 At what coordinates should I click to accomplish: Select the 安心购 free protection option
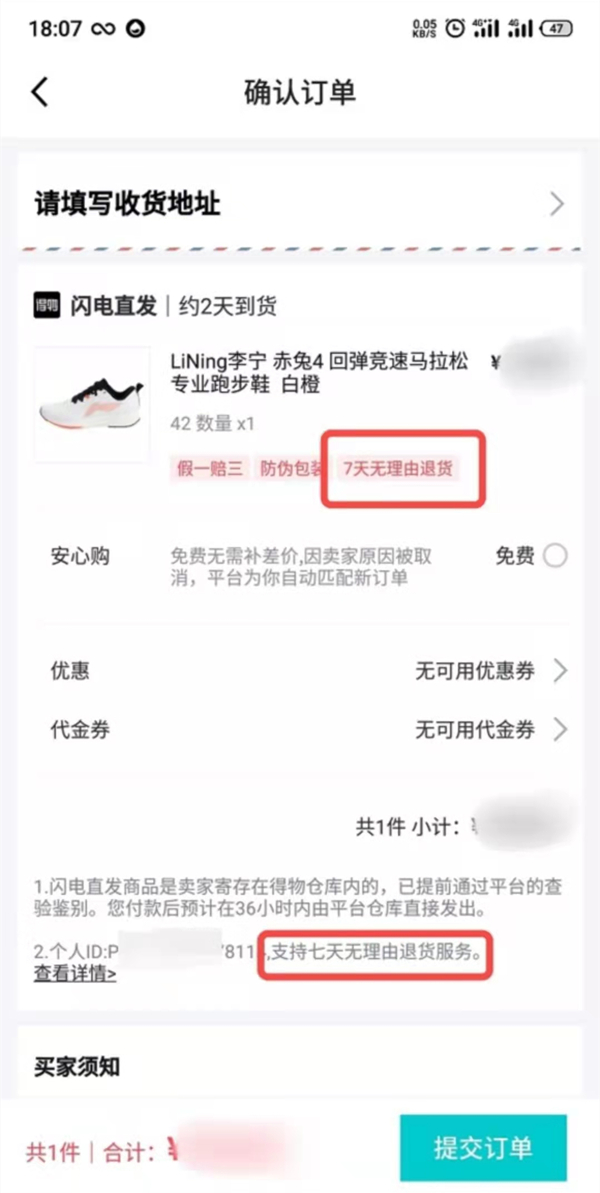click(555, 556)
